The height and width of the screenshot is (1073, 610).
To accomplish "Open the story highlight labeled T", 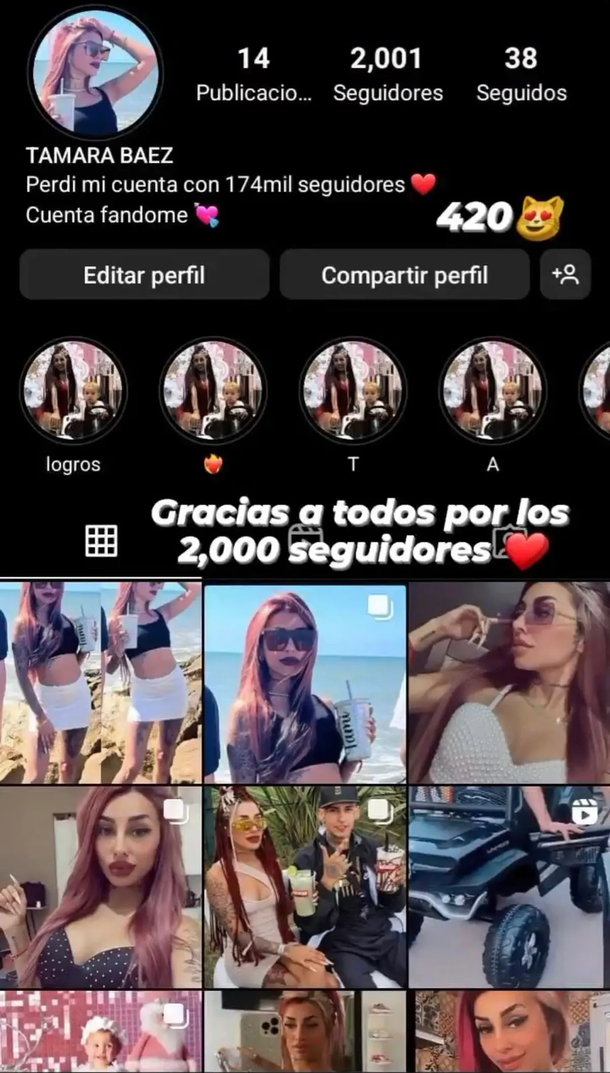I will pos(353,390).
